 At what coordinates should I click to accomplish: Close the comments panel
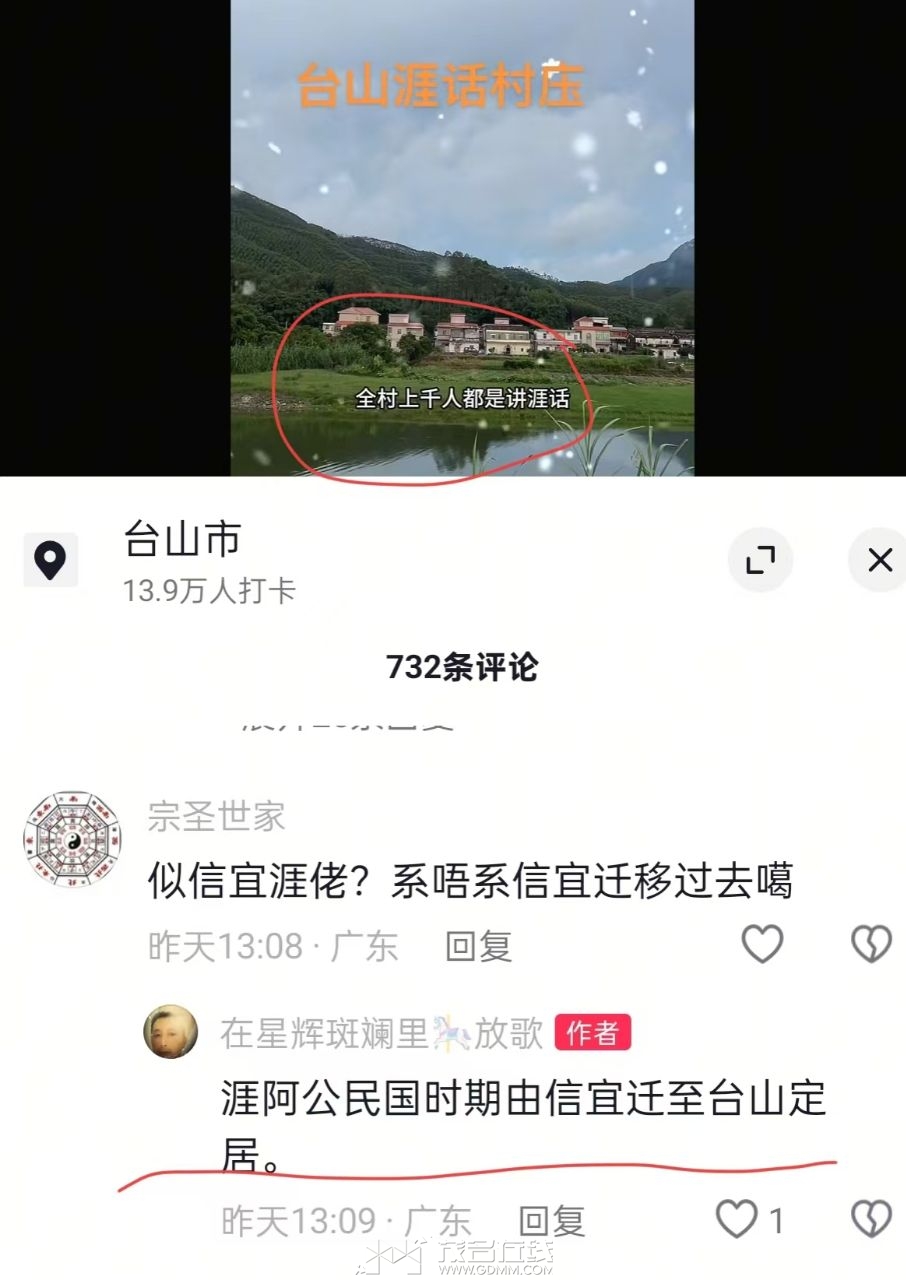coord(879,560)
